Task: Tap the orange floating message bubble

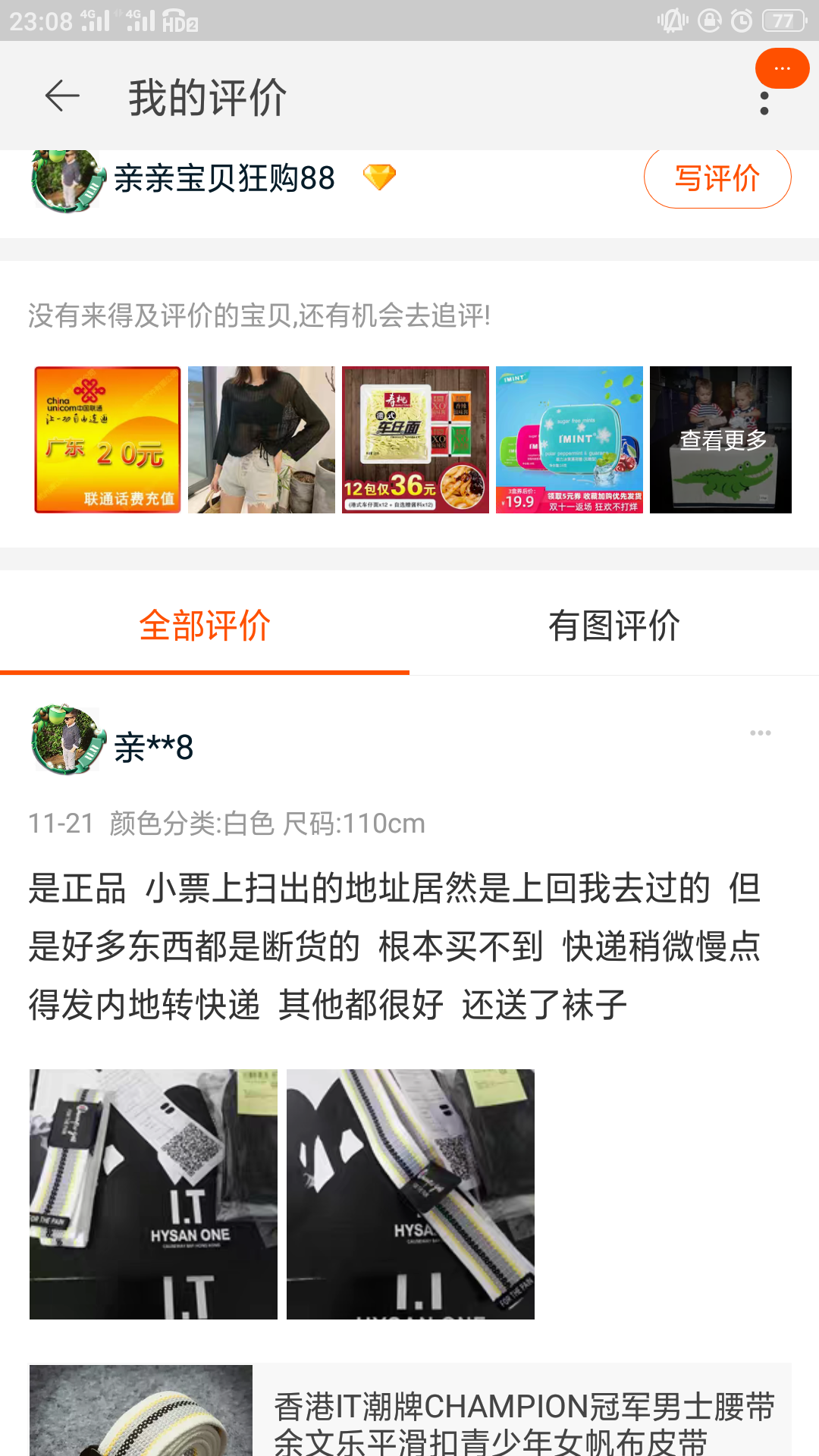Action: click(x=782, y=68)
